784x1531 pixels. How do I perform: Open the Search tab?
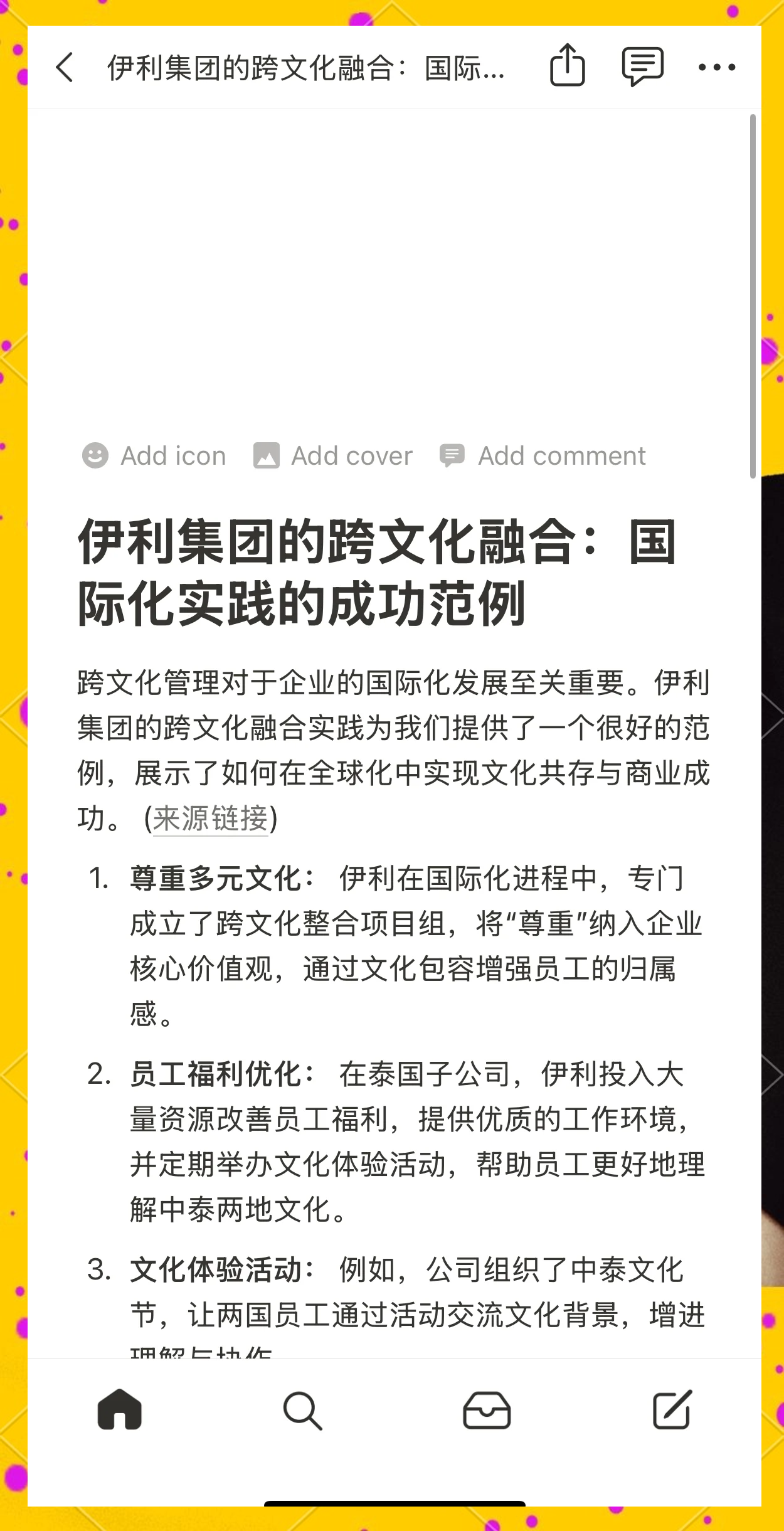[x=302, y=1411]
